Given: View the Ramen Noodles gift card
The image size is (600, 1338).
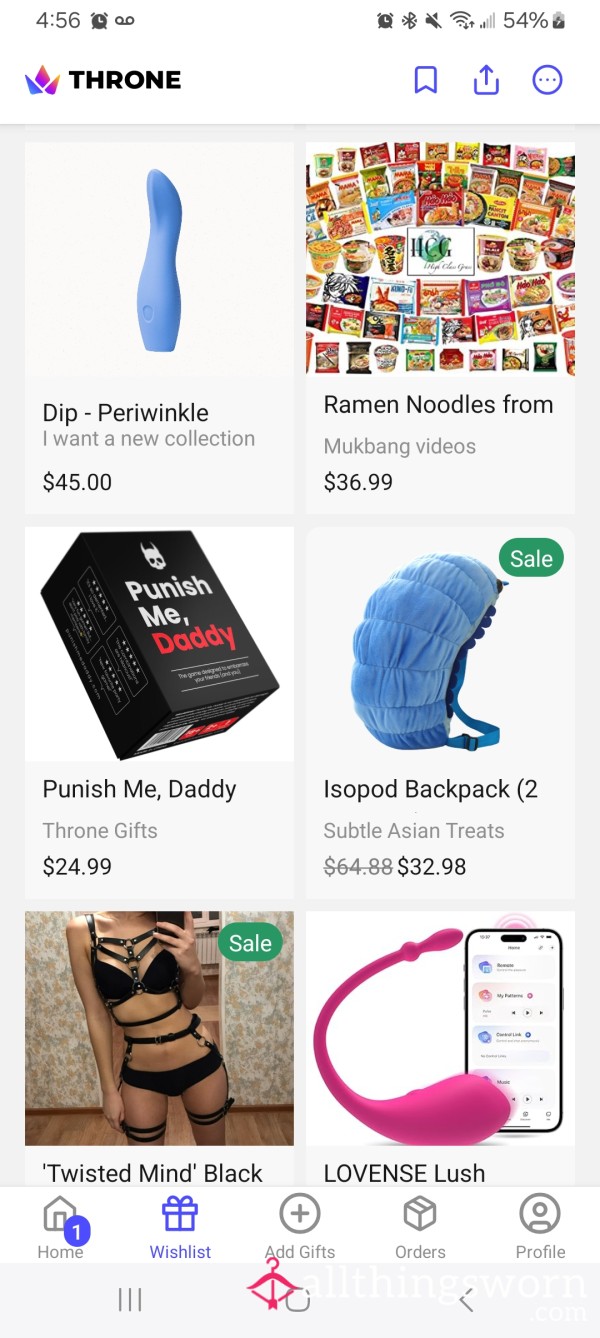Looking at the screenshot, I should (x=440, y=327).
